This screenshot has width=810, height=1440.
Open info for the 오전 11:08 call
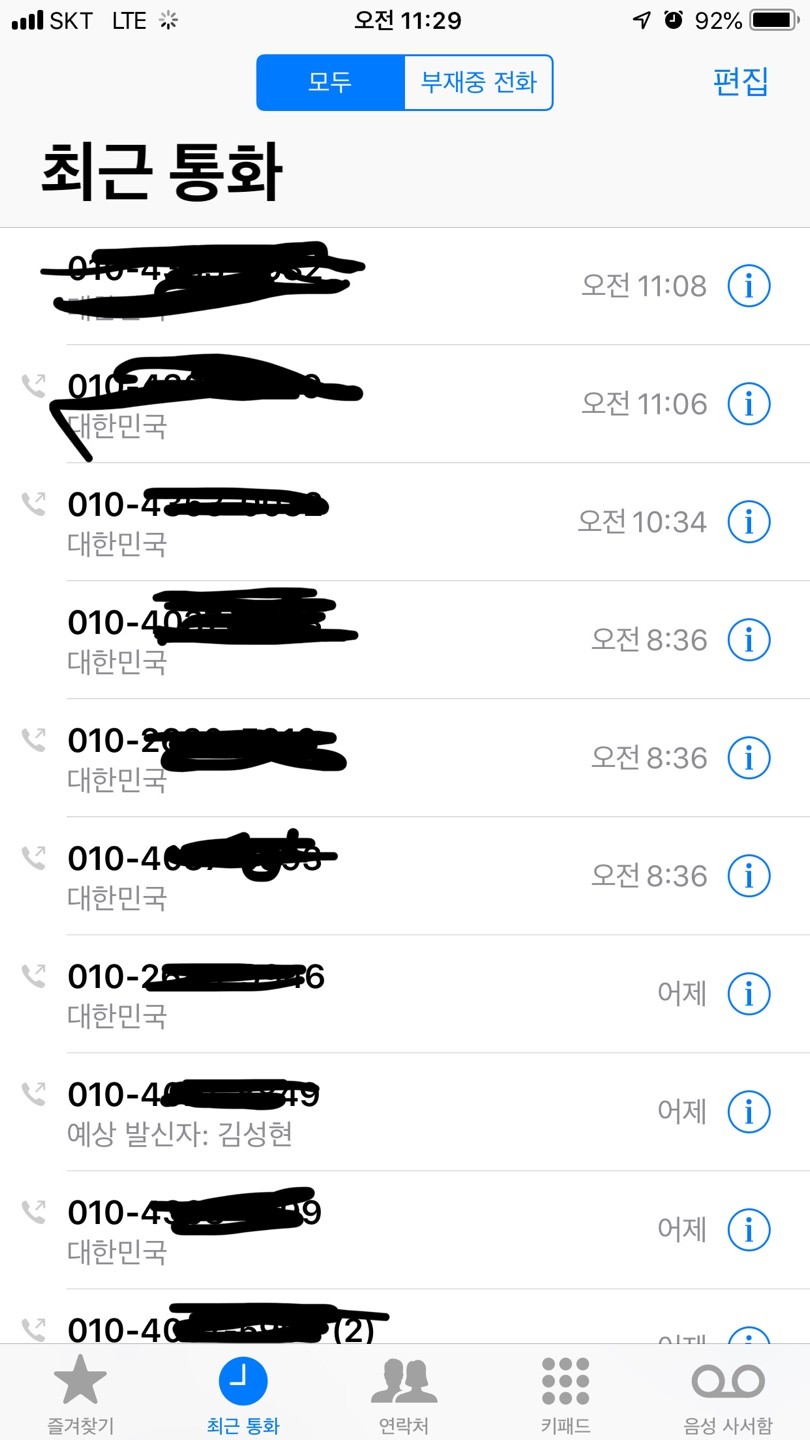tap(748, 286)
